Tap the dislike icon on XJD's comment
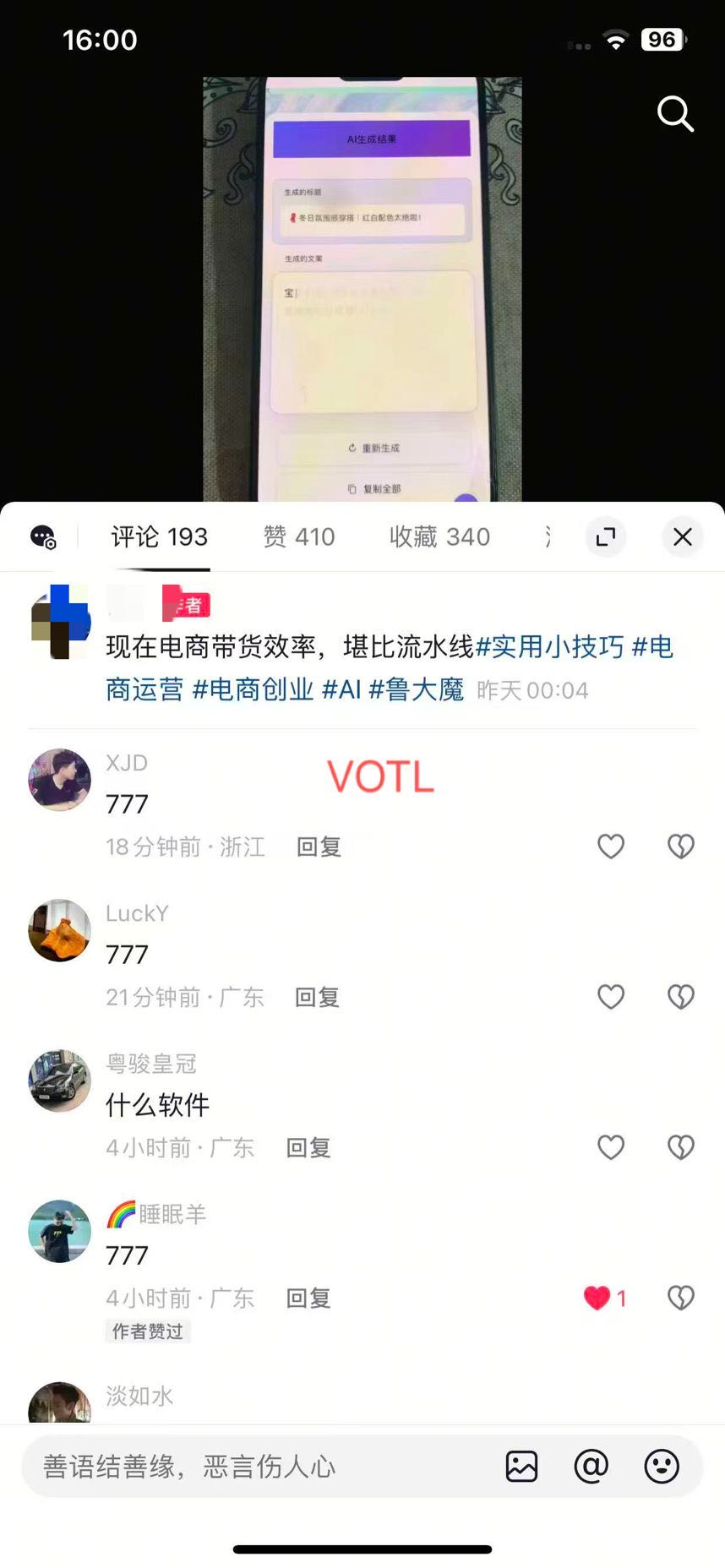Viewport: 725px width, 1568px height. click(x=680, y=847)
